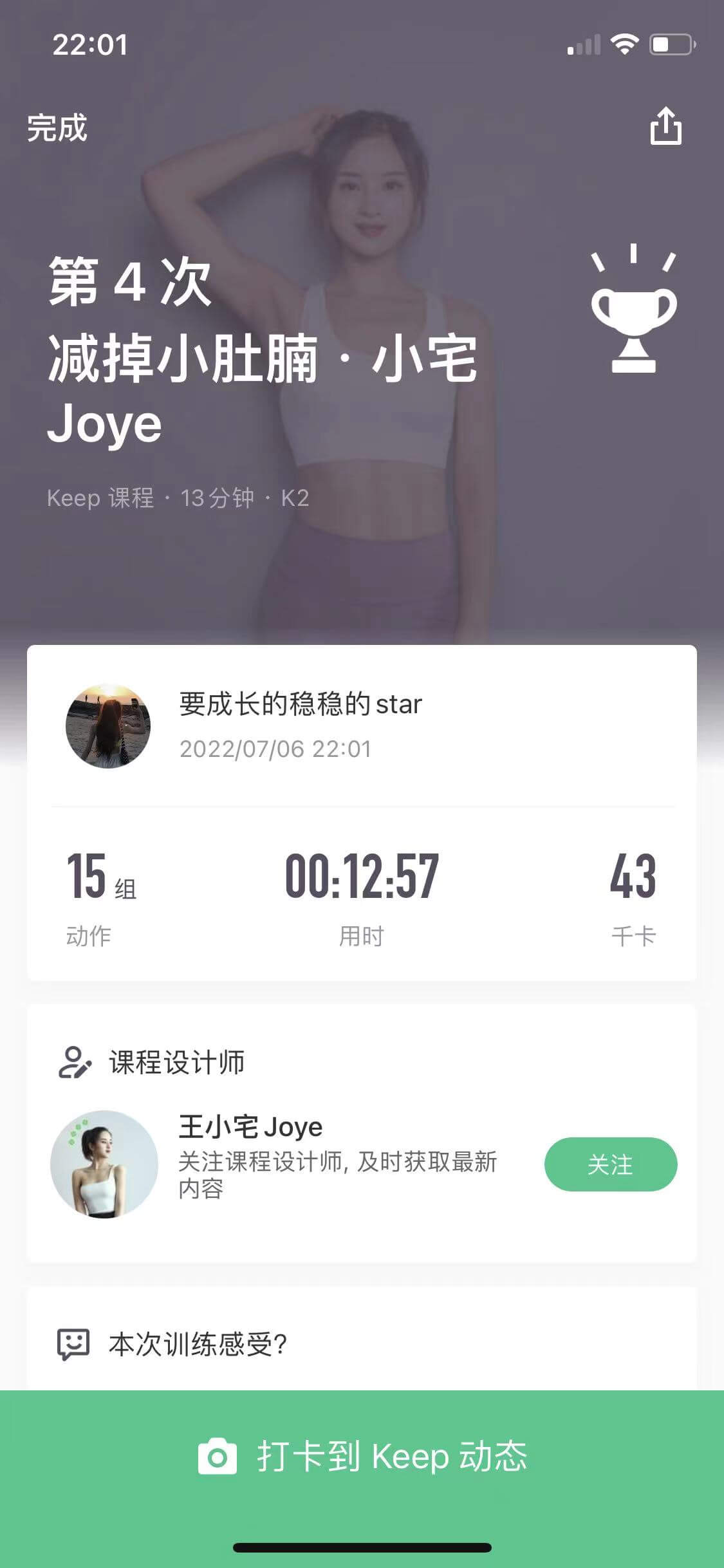
Task: Tap 打卡到 Keep 动态 button
Action: coord(362,1456)
